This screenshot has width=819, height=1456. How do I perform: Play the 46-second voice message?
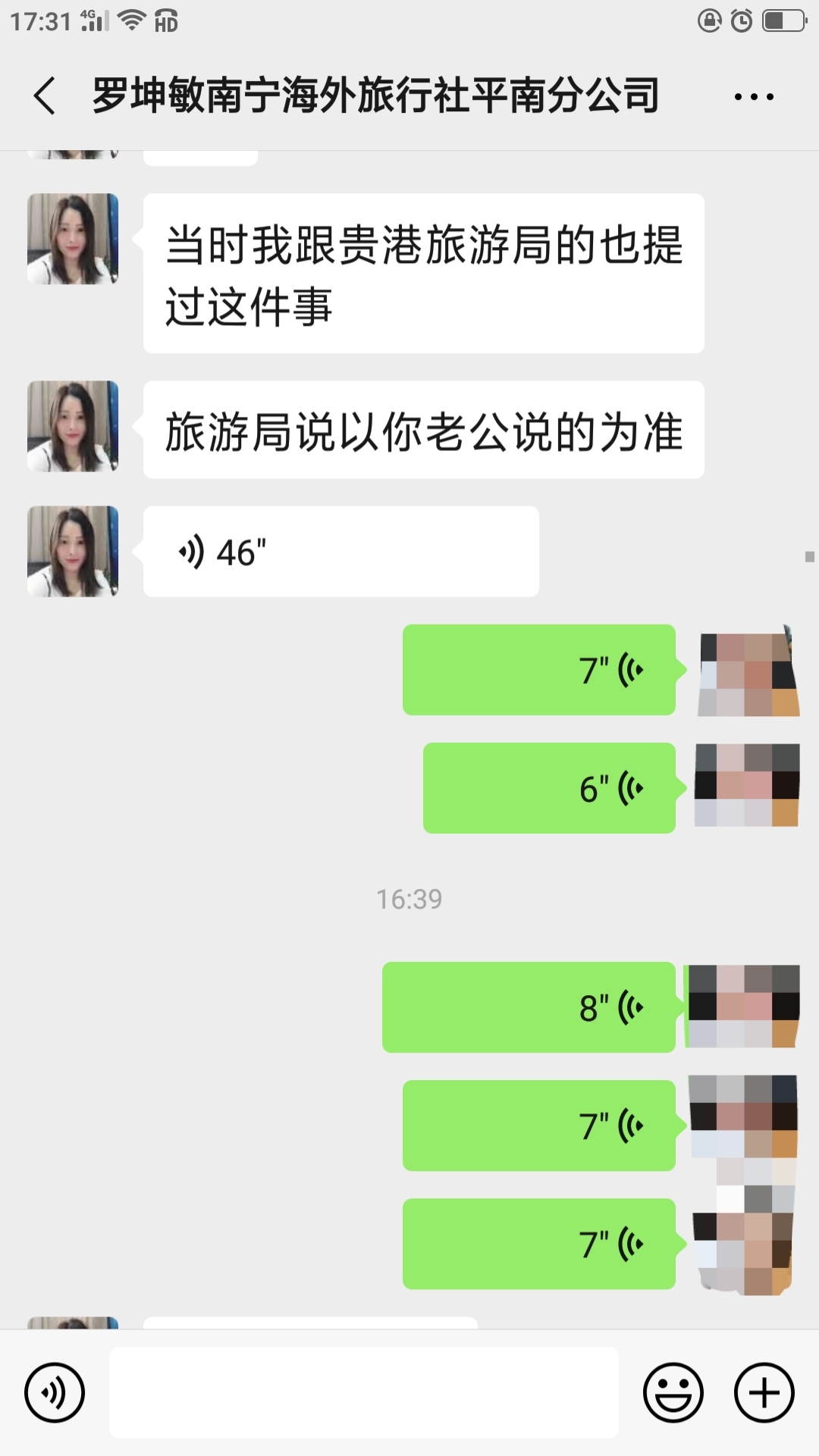[340, 552]
